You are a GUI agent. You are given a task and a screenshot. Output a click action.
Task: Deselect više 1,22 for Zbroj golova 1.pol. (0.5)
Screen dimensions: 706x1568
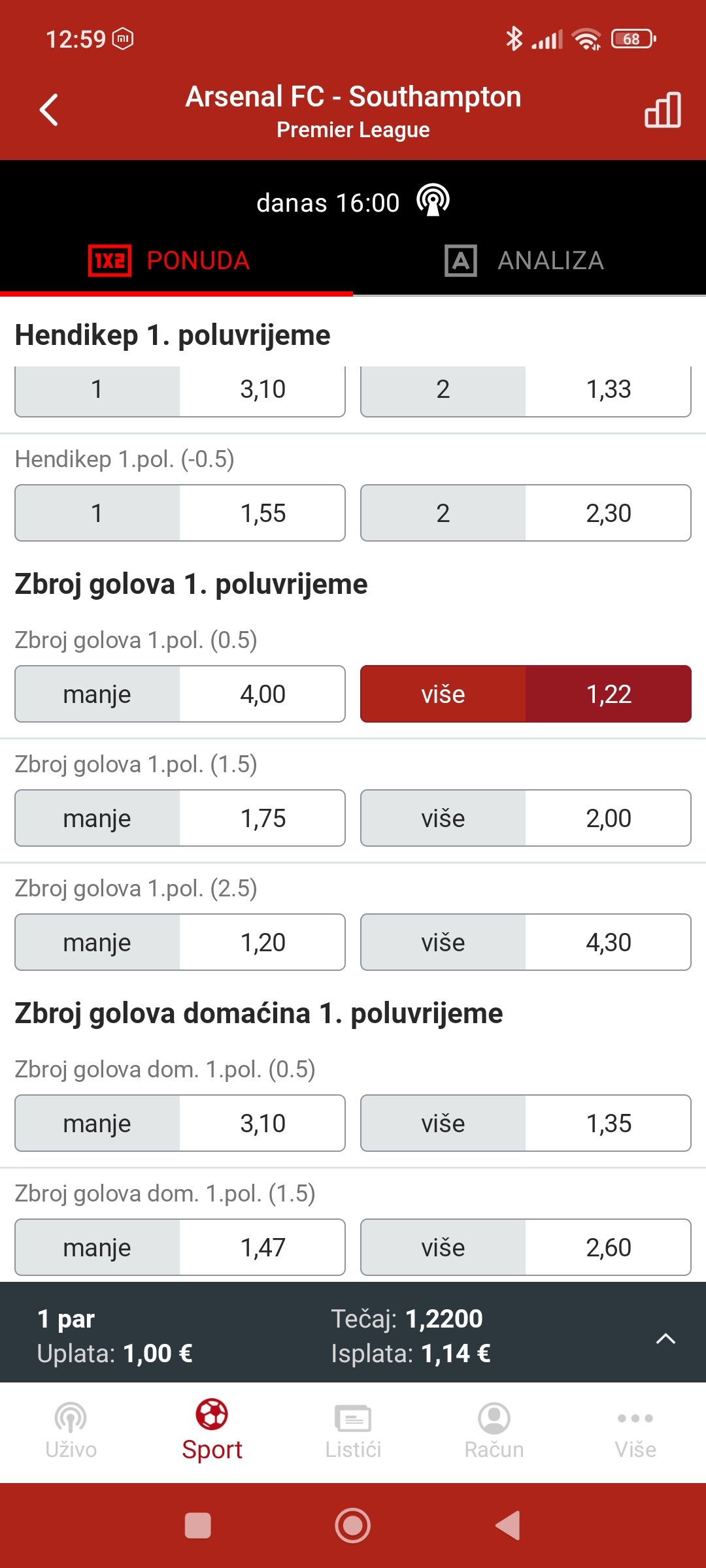(x=526, y=694)
